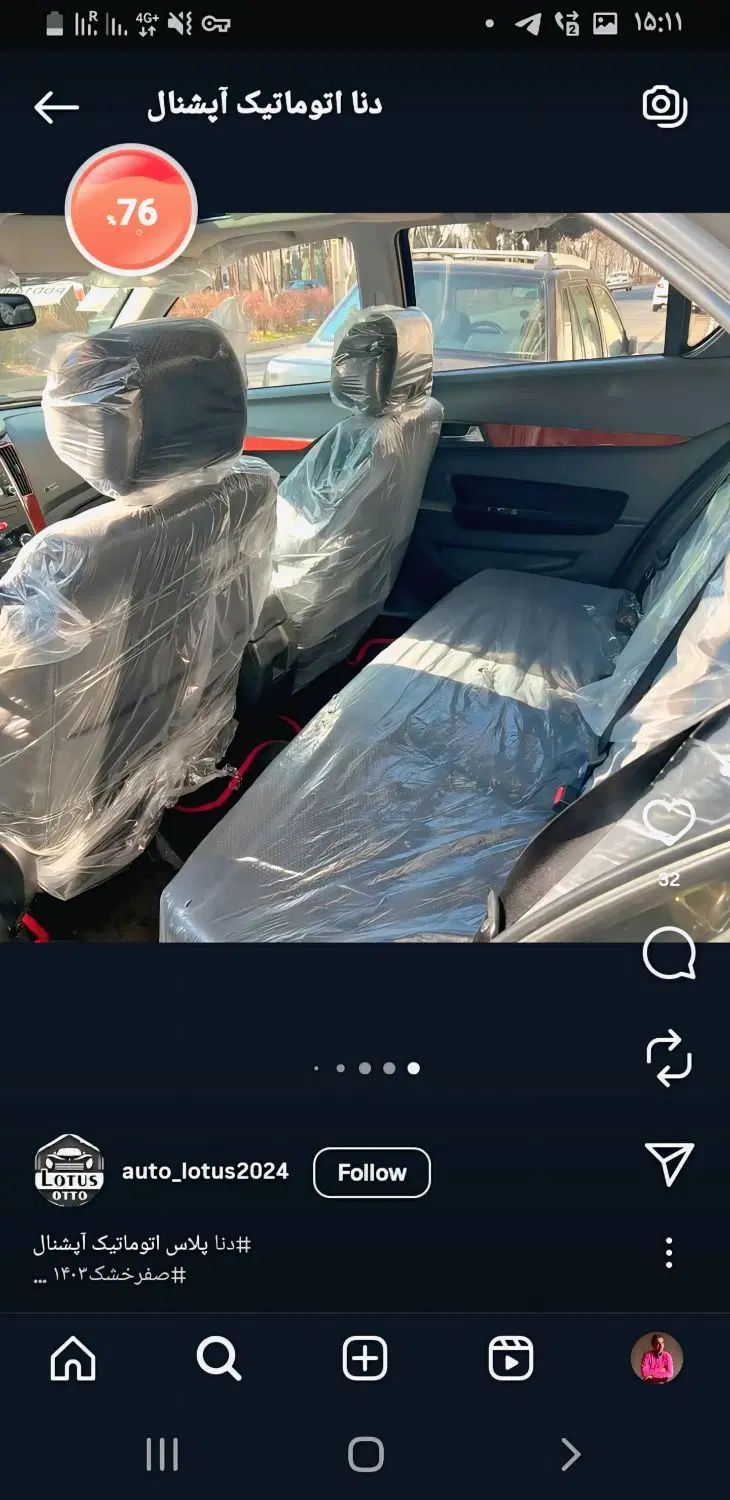The height and width of the screenshot is (1500, 730).
Task: Repost this post with the arrows icon
Action: click(668, 1057)
